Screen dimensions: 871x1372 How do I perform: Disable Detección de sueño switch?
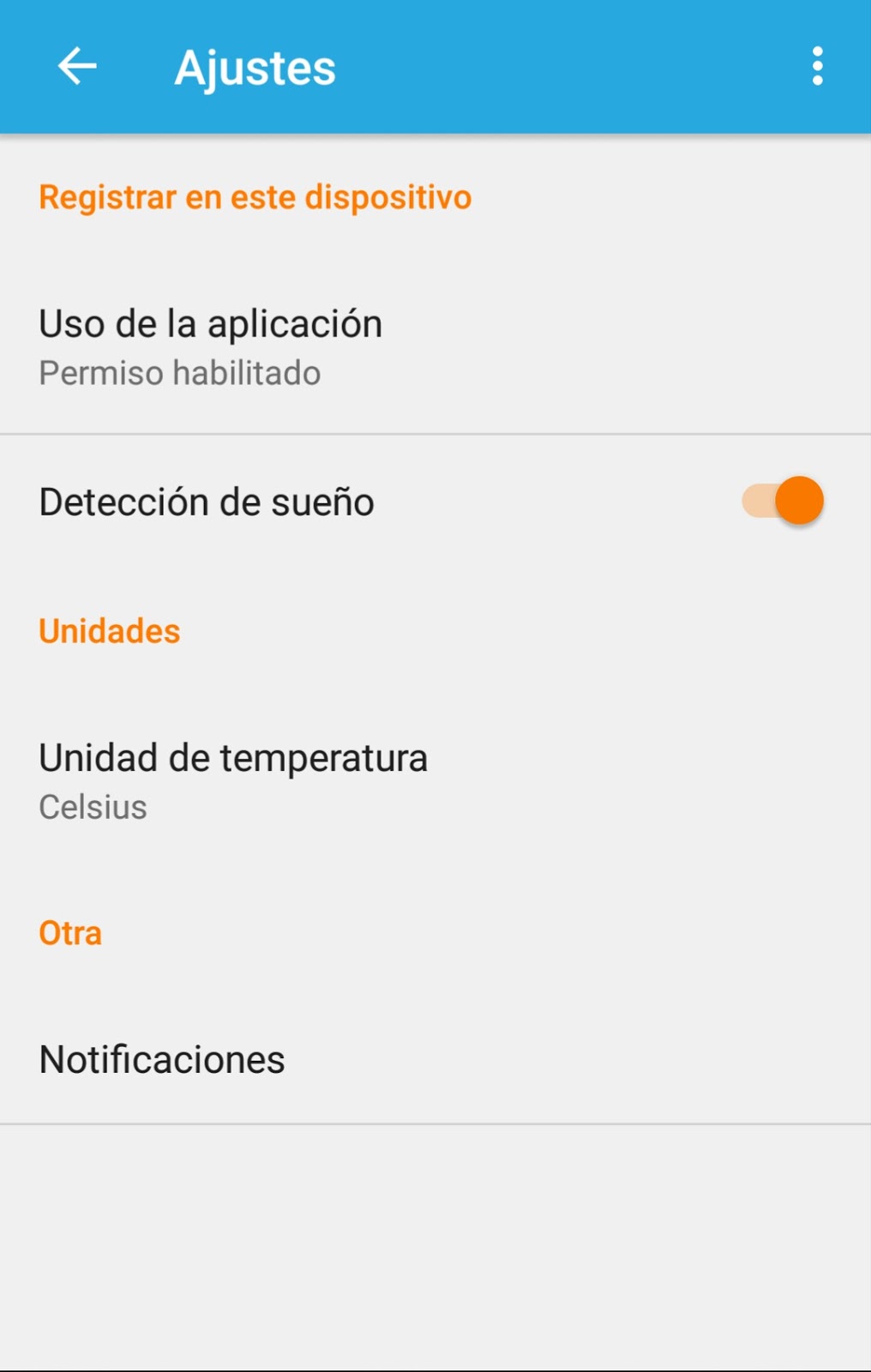[x=783, y=501]
